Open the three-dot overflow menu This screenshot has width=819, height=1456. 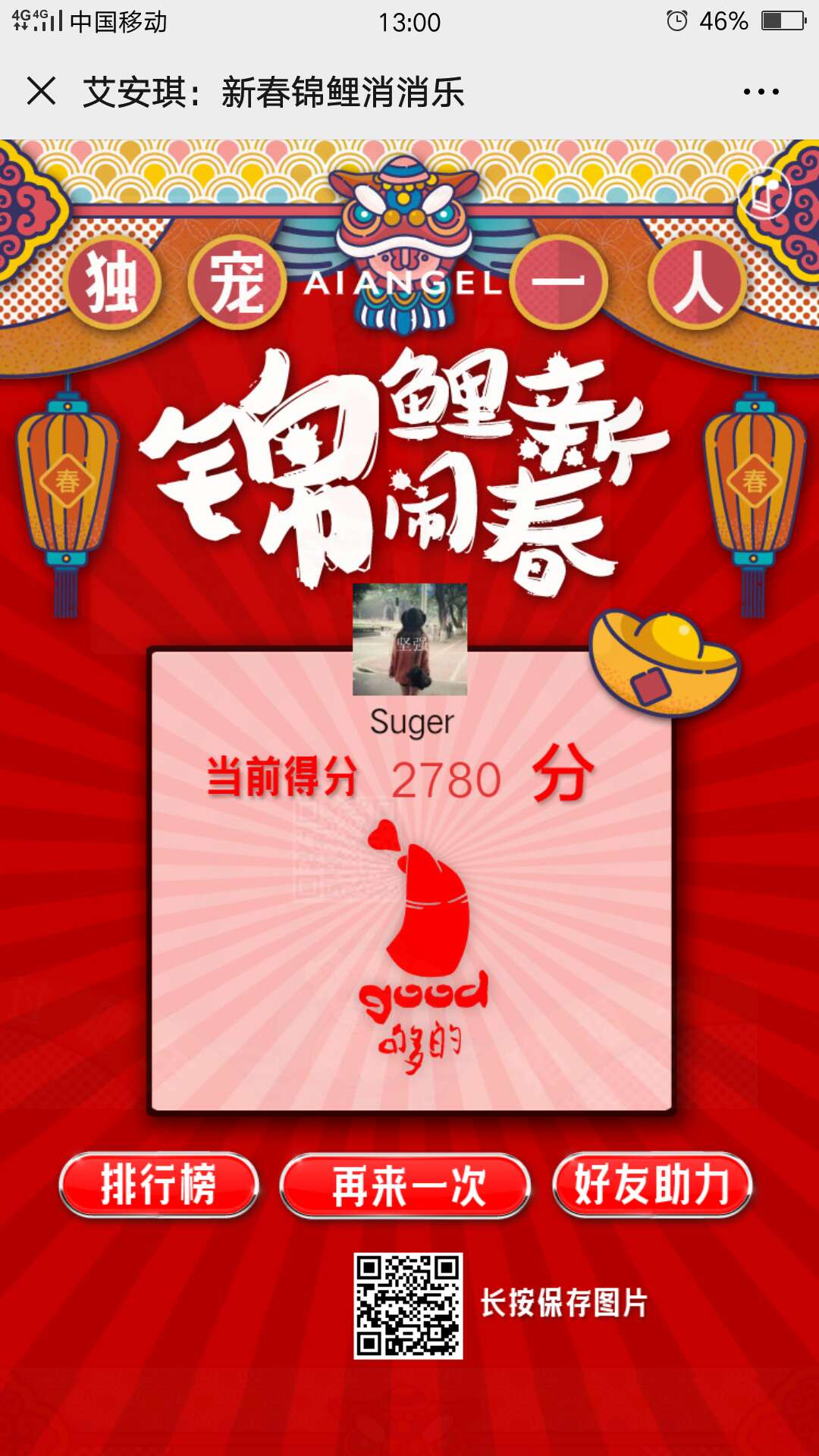point(761,92)
